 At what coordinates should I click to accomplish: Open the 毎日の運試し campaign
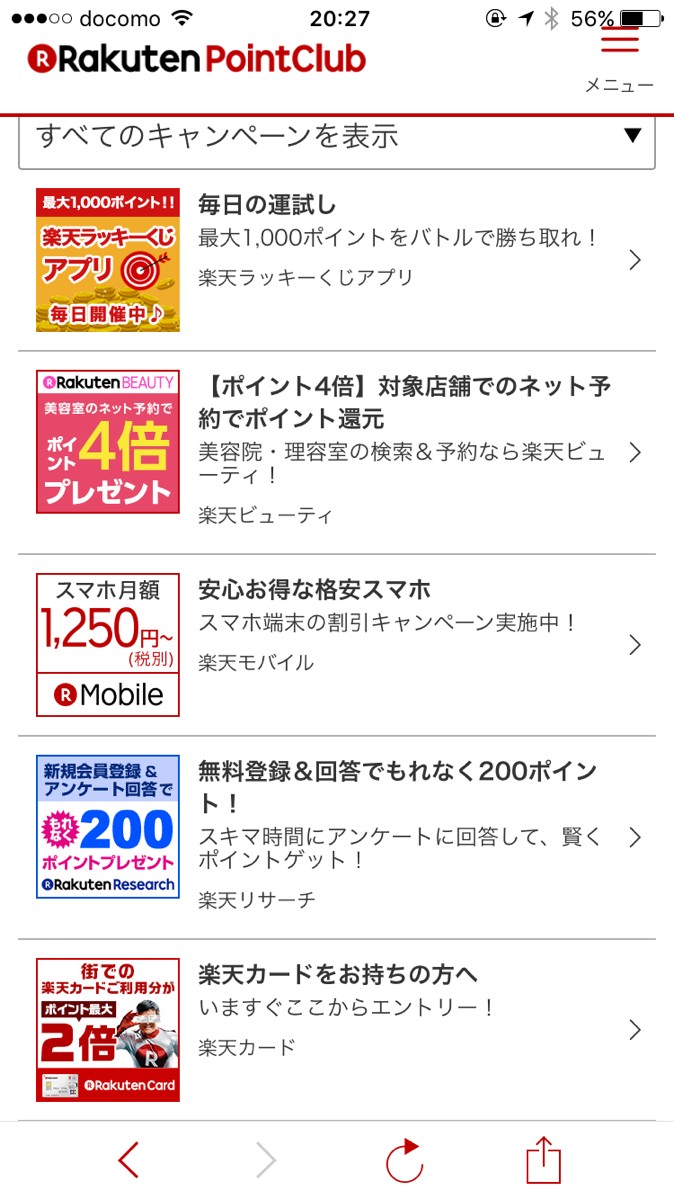(x=337, y=260)
